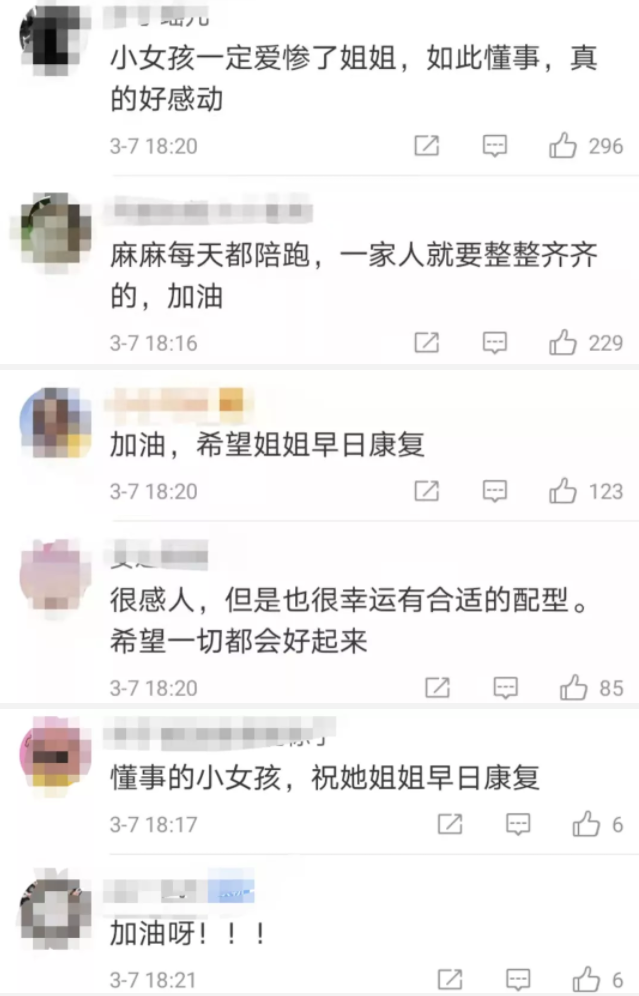Viewport: 639px width, 996px height.
Task: Open avatar of the 麻麻每天都陪跑 commenter
Action: (x=55, y=229)
